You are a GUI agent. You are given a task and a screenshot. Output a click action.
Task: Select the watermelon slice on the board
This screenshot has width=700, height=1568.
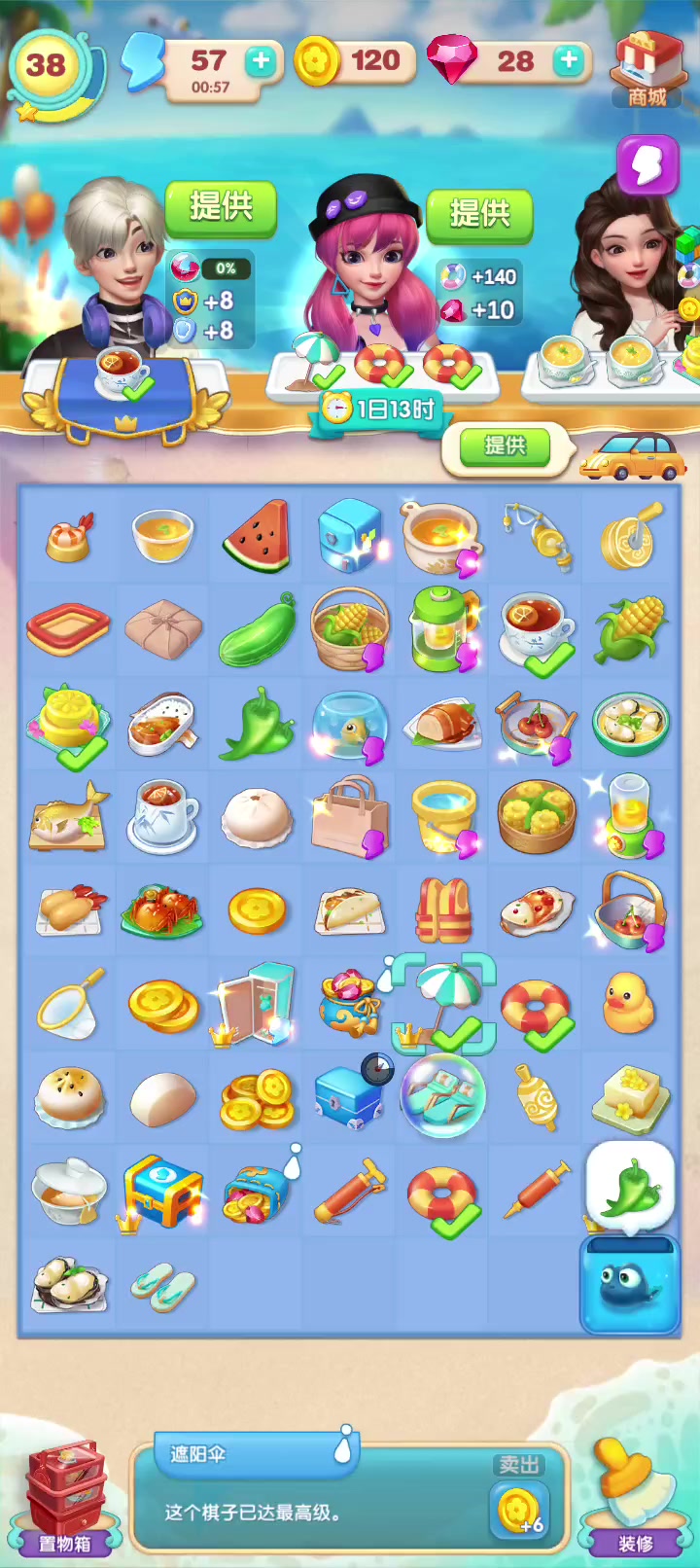pyautogui.click(x=257, y=535)
